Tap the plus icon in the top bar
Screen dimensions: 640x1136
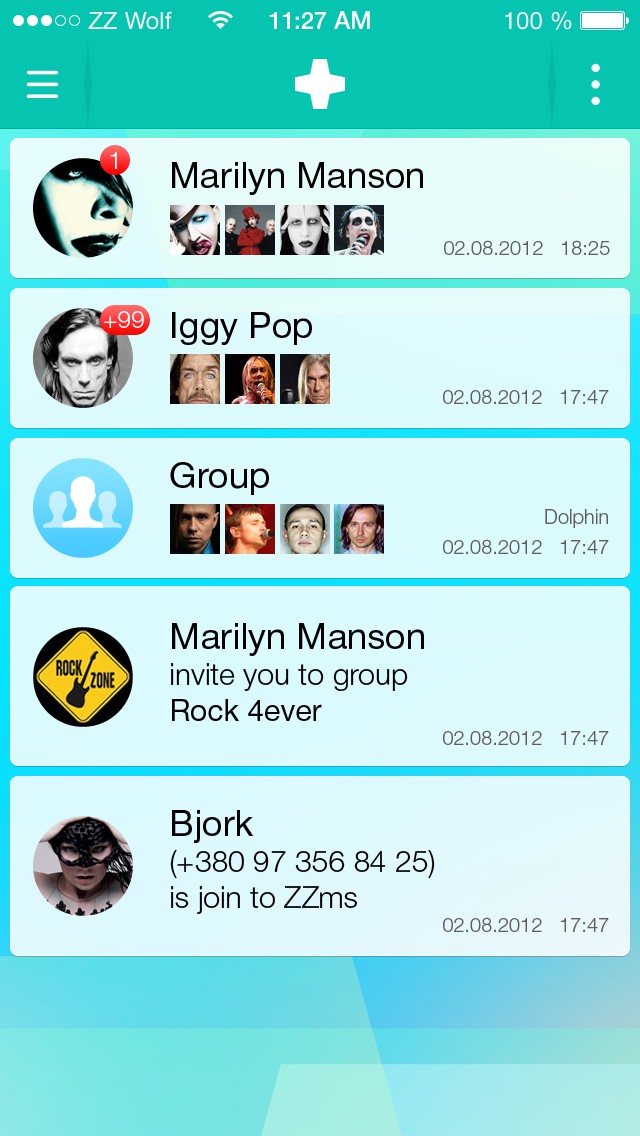click(x=320, y=85)
